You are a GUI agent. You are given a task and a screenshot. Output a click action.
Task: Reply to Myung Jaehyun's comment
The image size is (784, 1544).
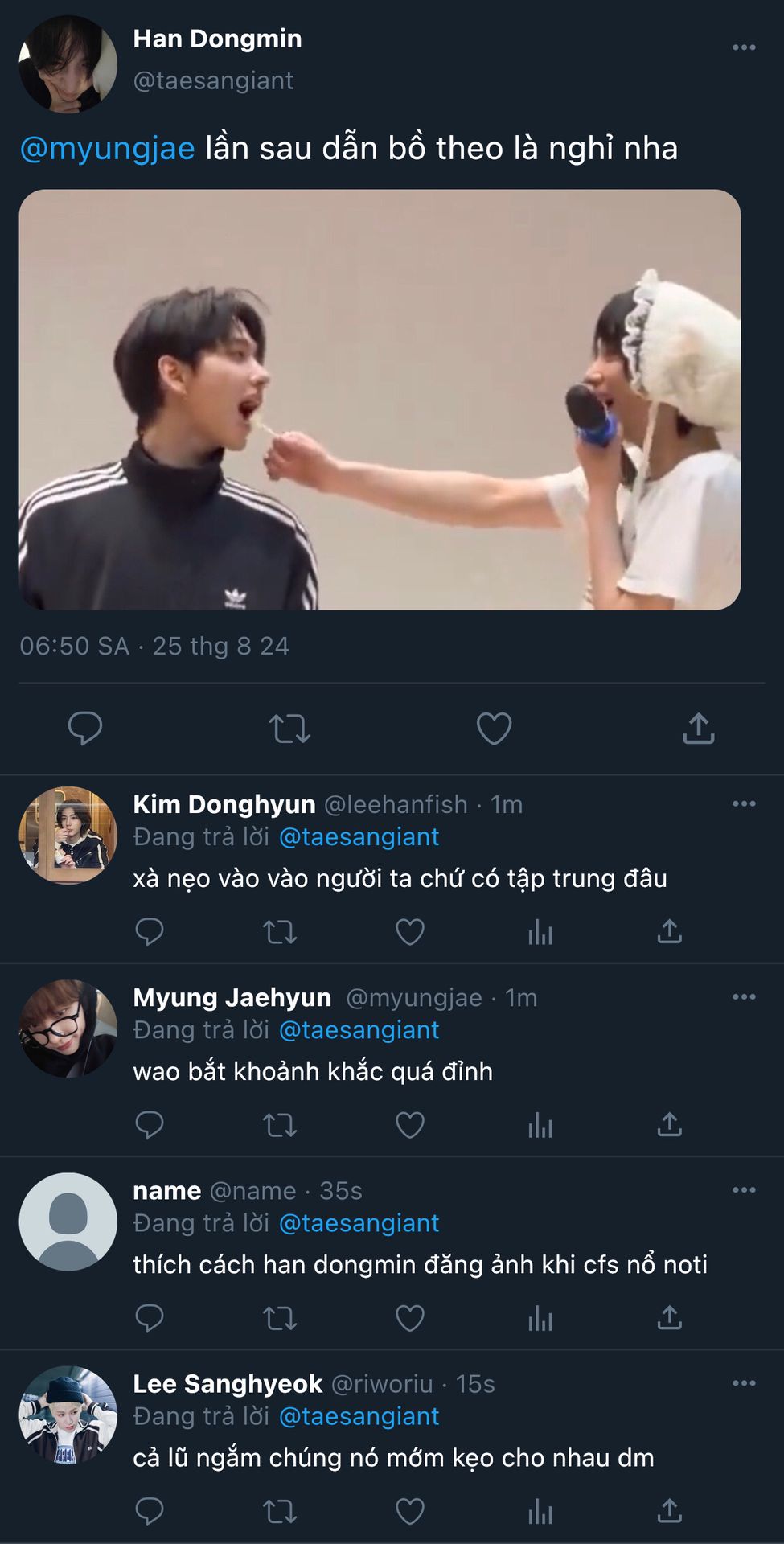point(150,1125)
